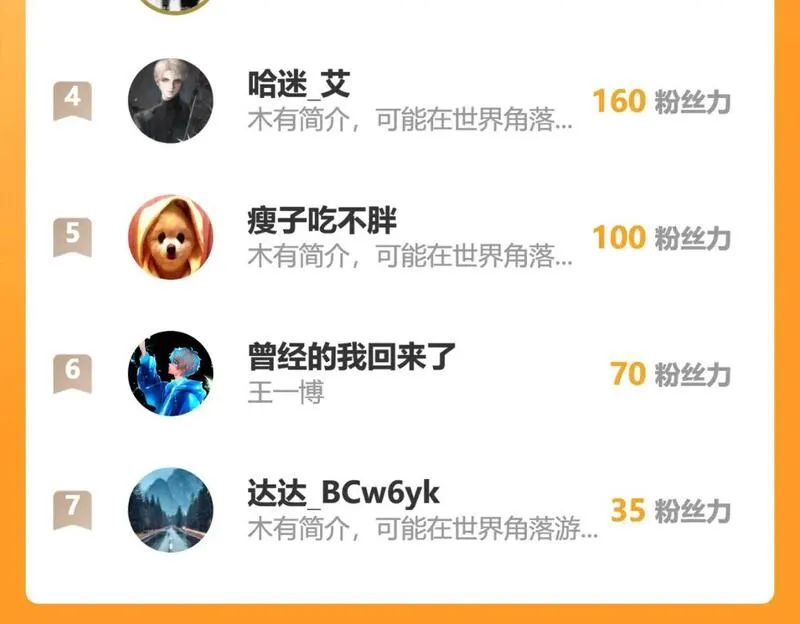Open 瘦子吃不胖's ranking row
This screenshot has height=624, width=800.
pyautogui.click(x=400, y=238)
